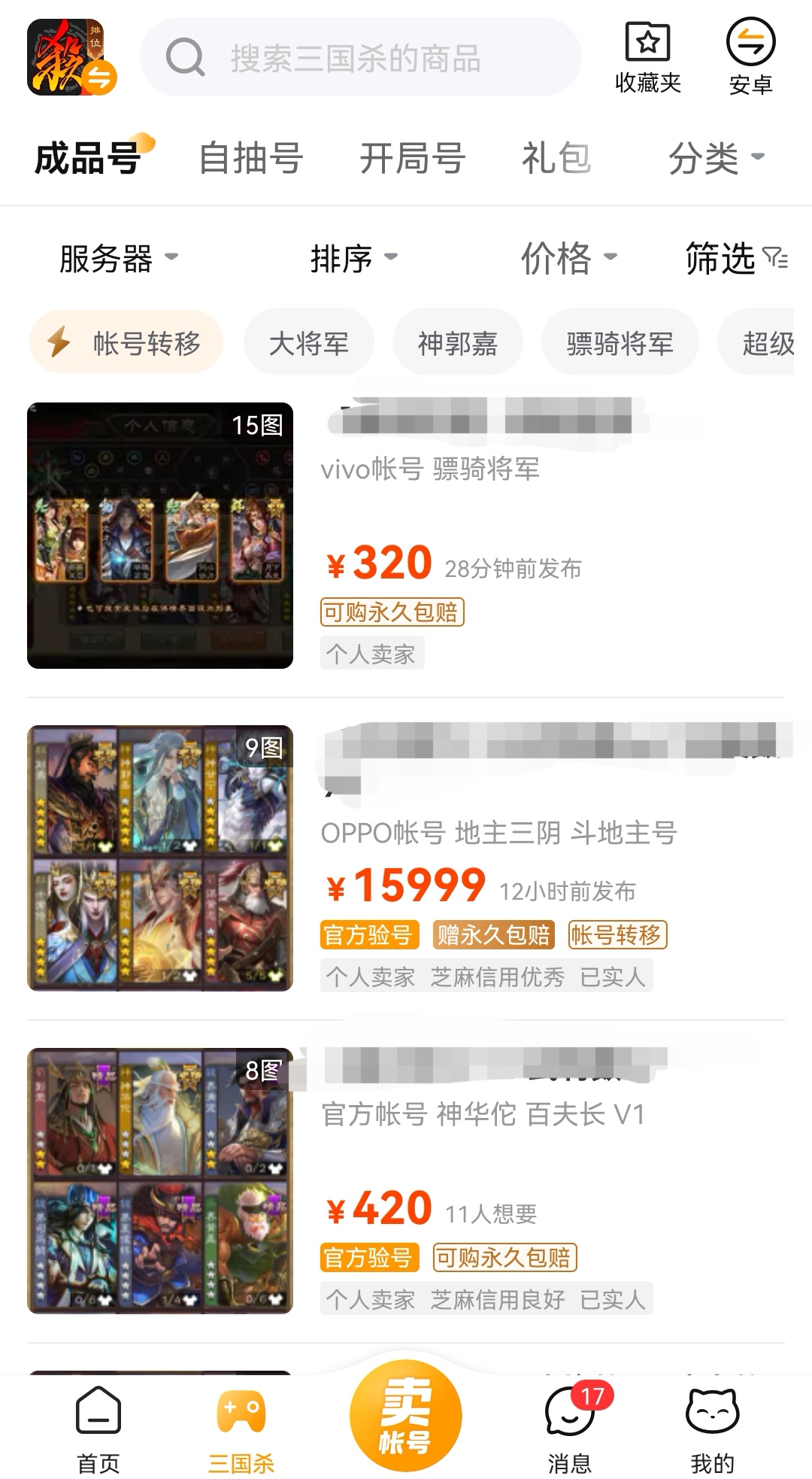Open the 服务器 server dropdown
Image resolution: width=812 pixels, height=1479 pixels.
[118, 259]
